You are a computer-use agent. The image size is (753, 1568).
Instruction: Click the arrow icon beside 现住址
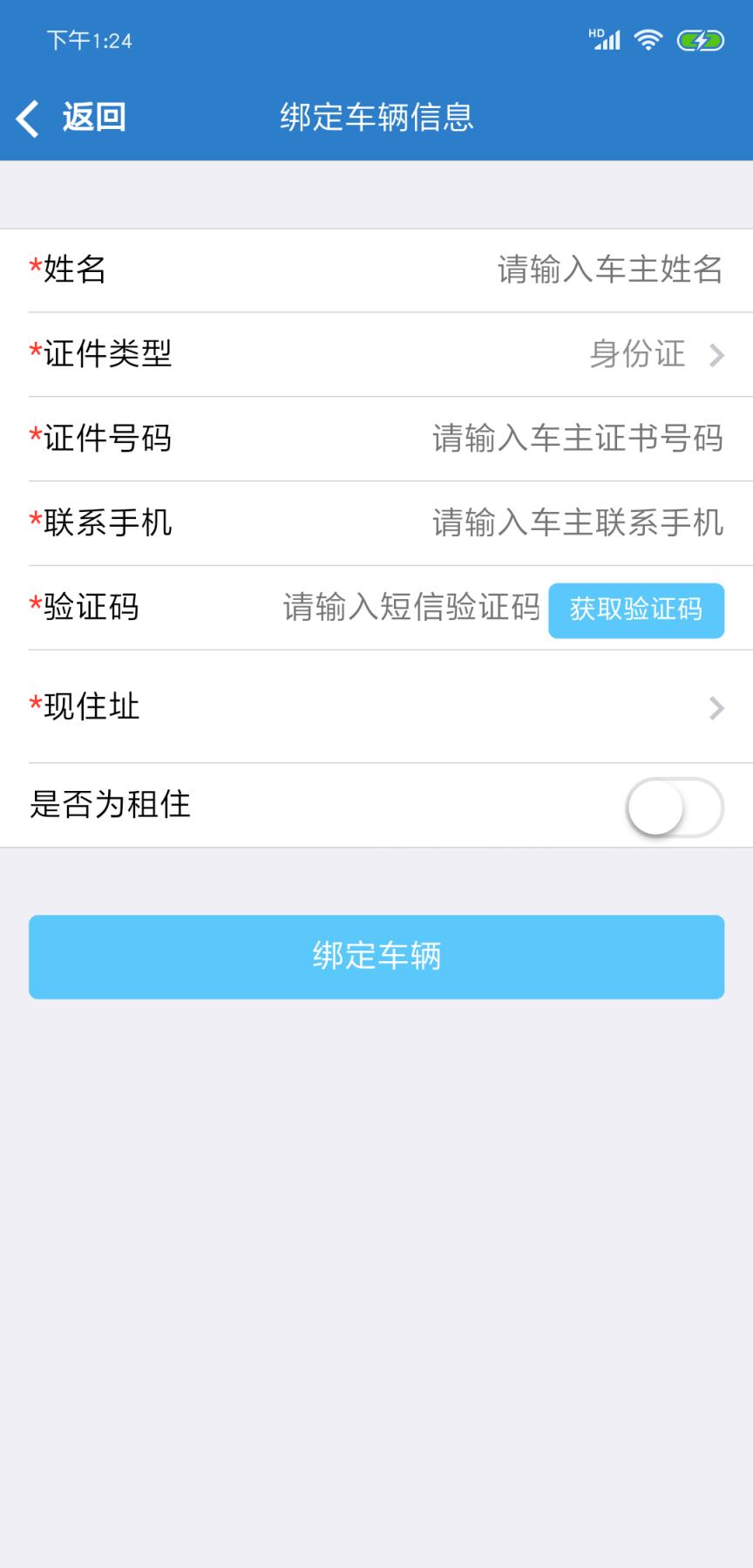716,706
